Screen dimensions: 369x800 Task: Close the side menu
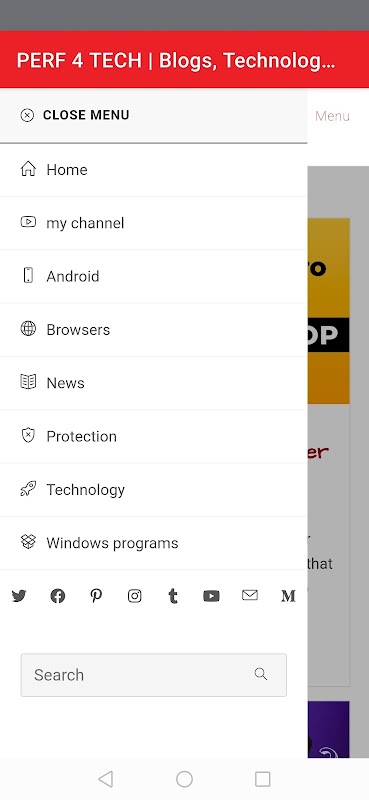[75, 115]
